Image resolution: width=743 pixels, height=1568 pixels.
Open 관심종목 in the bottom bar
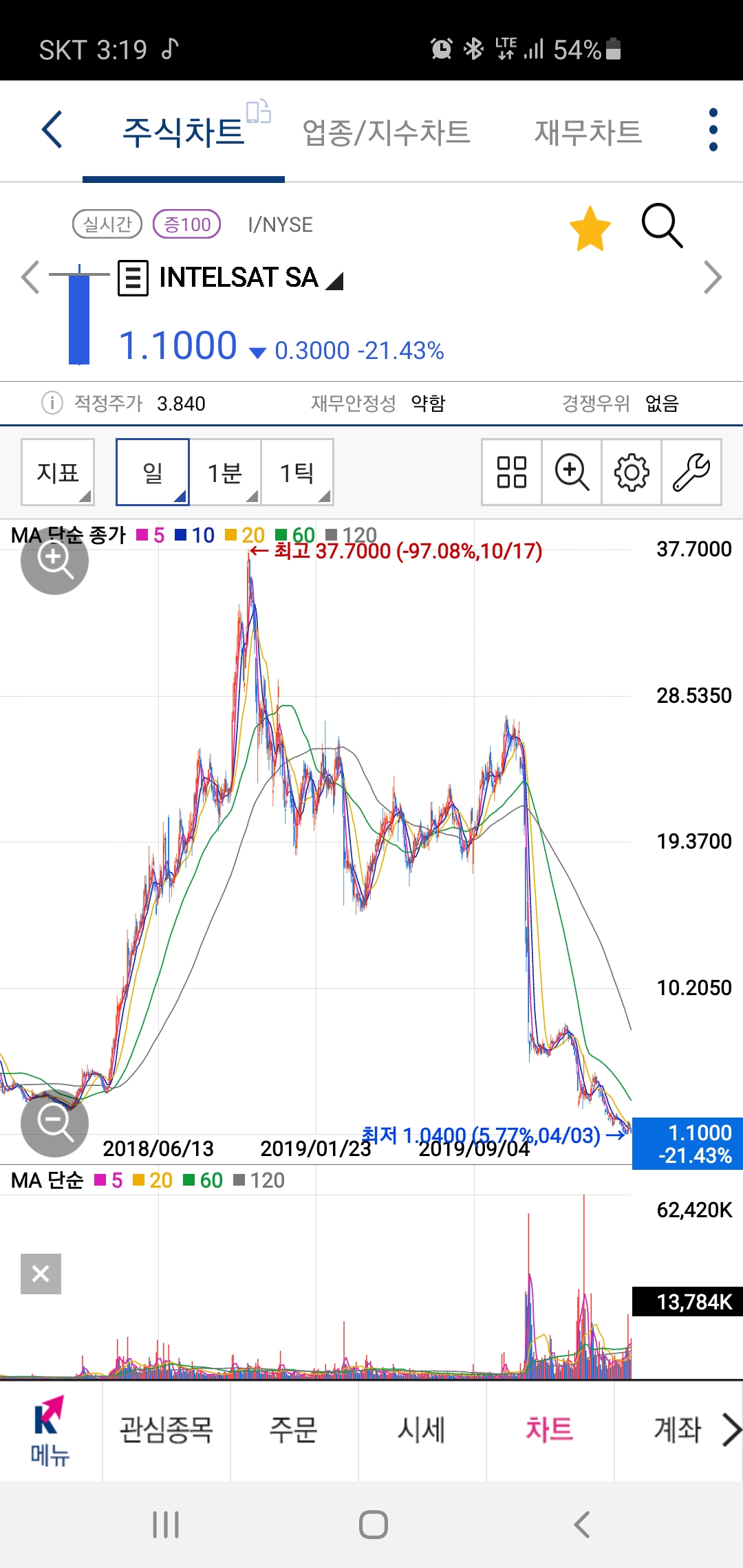click(x=166, y=1430)
